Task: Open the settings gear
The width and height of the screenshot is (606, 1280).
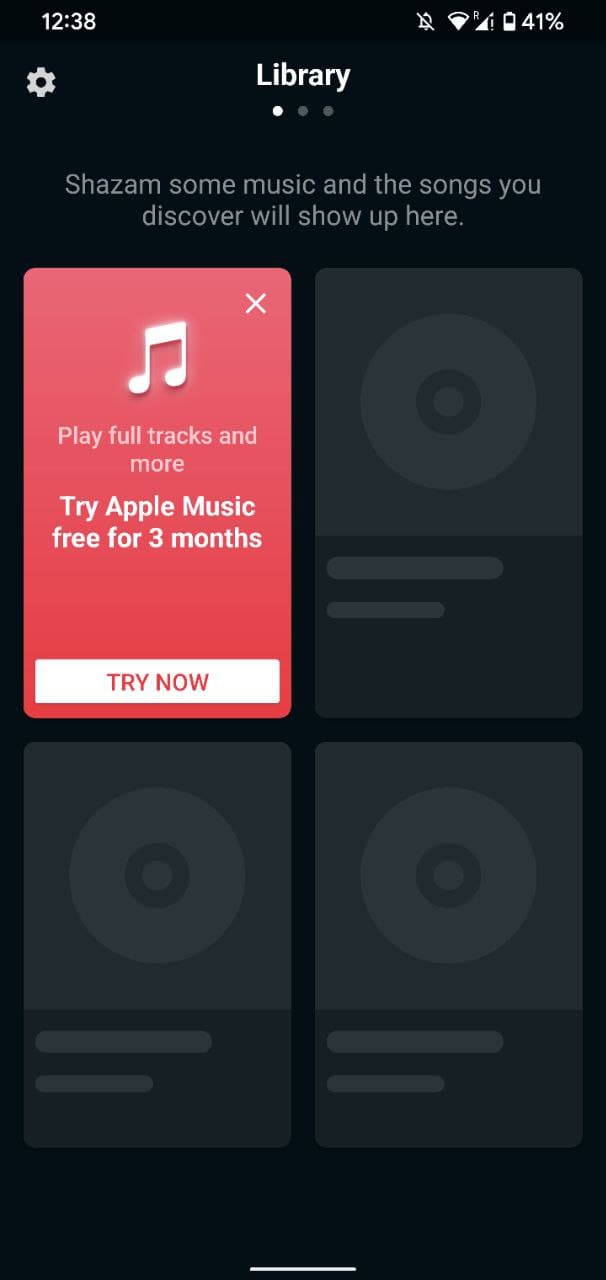Action: pos(41,82)
